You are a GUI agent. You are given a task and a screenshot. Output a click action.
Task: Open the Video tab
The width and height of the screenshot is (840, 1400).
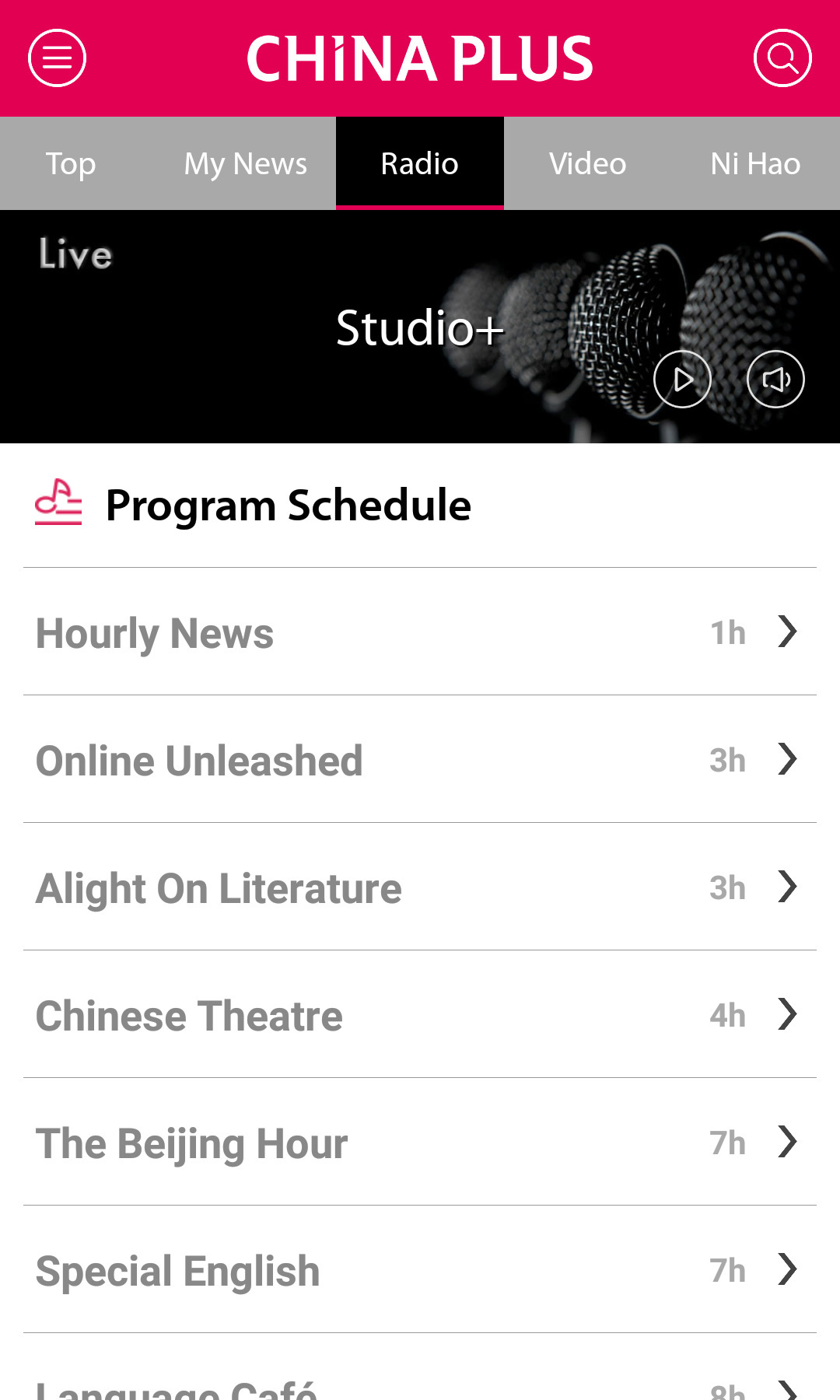[x=587, y=163]
